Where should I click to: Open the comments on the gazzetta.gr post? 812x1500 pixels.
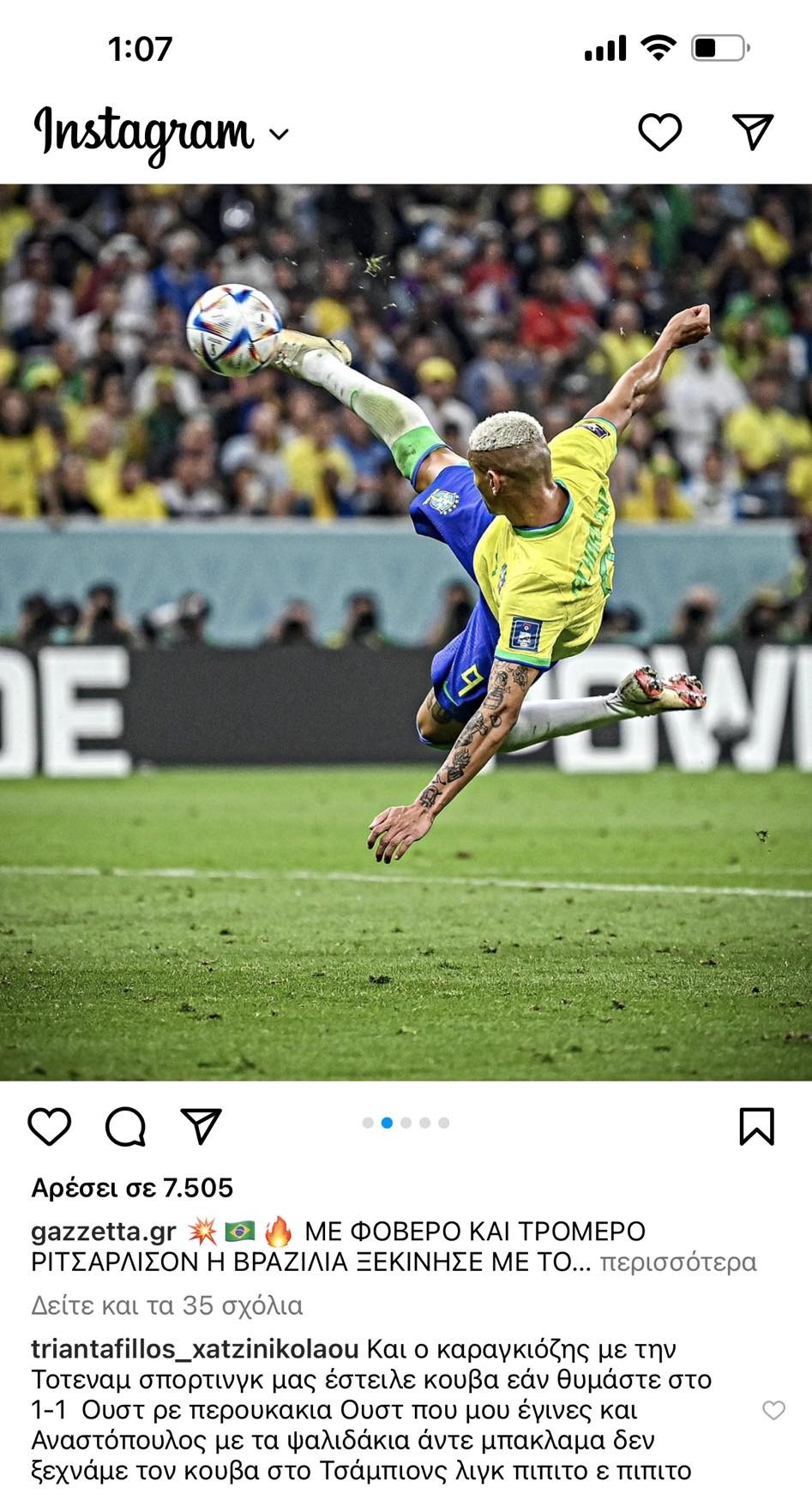[x=125, y=1126]
